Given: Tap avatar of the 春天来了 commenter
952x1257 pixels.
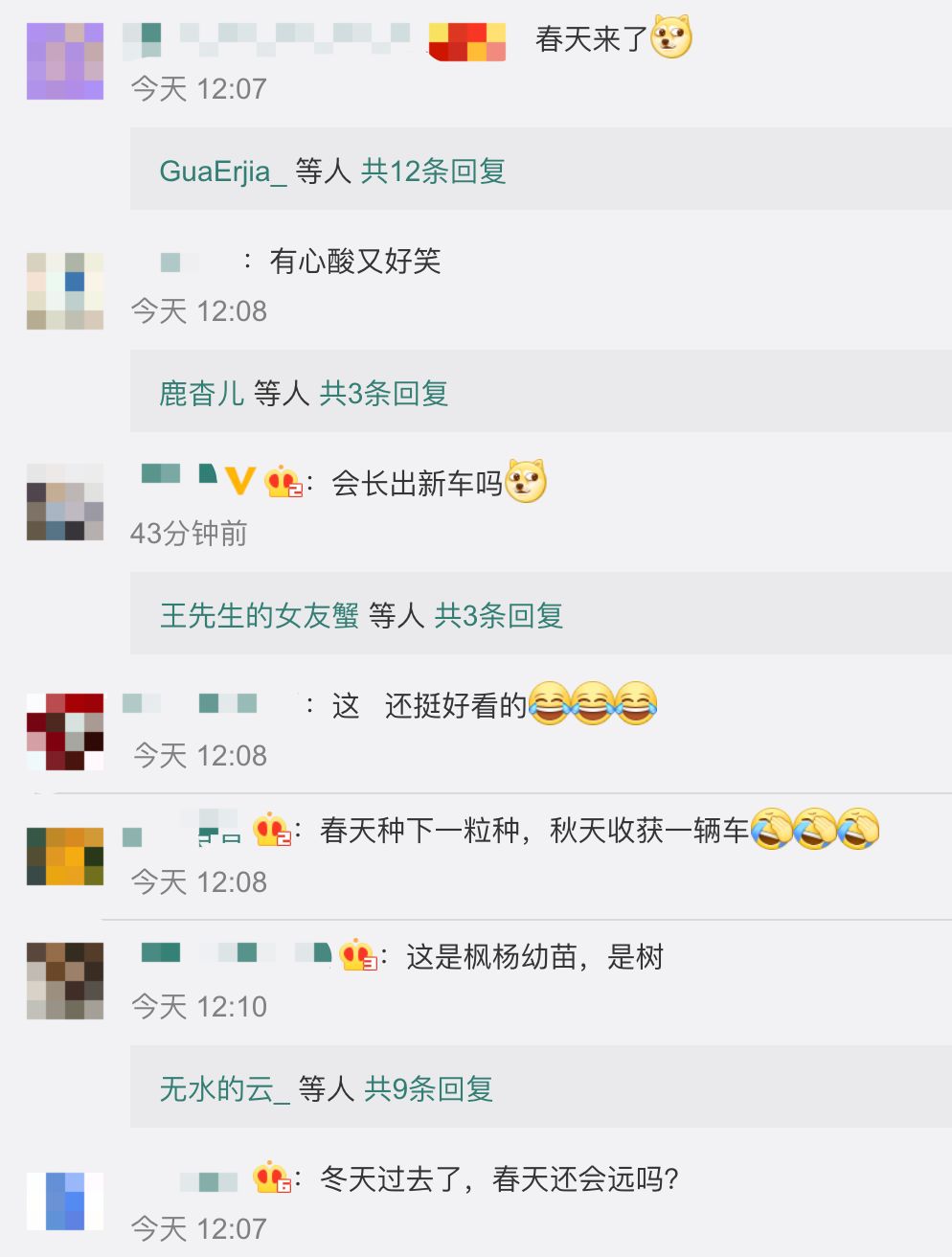Looking at the screenshot, I should click(65, 61).
